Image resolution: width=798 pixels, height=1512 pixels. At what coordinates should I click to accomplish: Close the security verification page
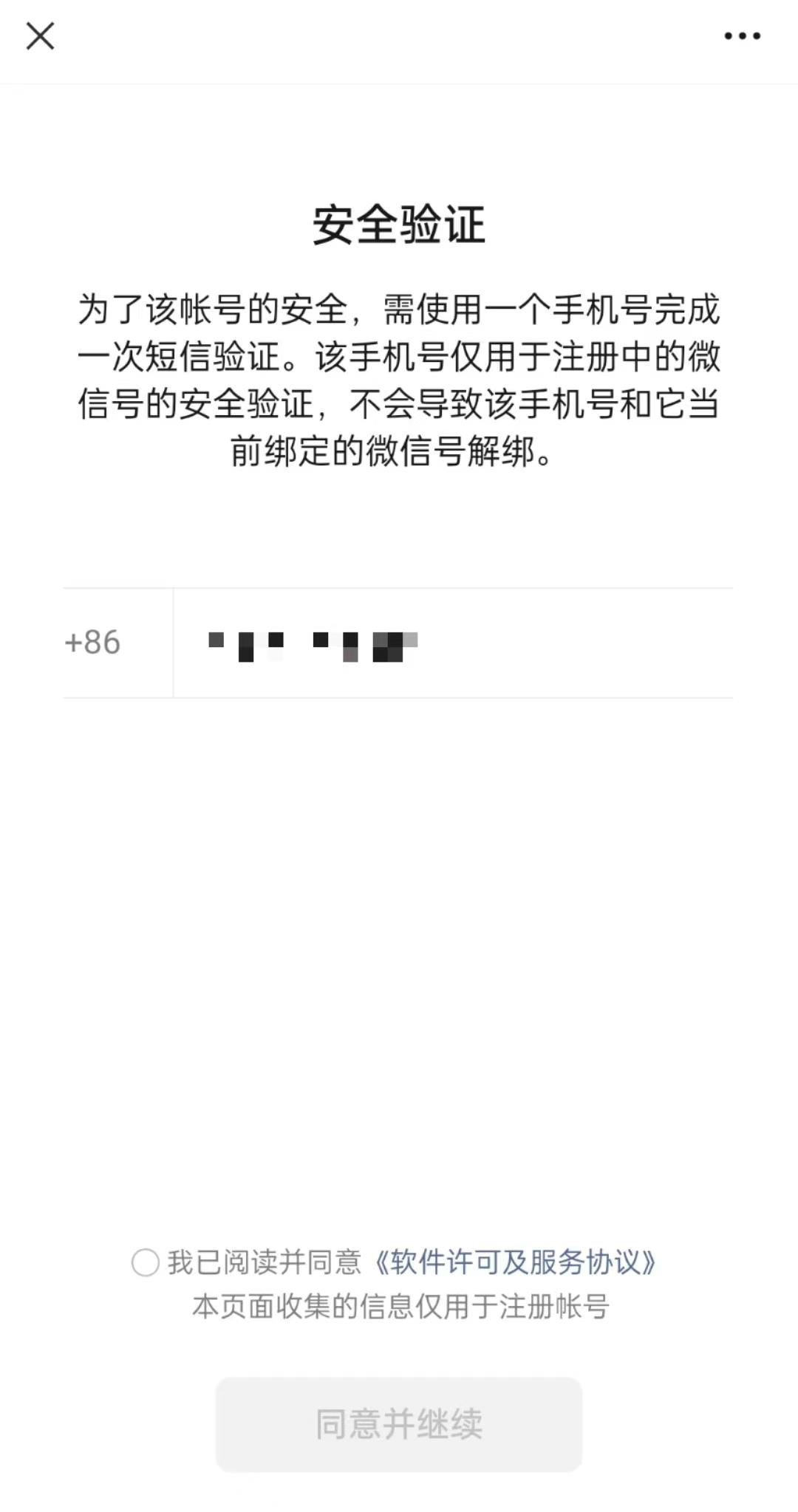pyautogui.click(x=40, y=35)
